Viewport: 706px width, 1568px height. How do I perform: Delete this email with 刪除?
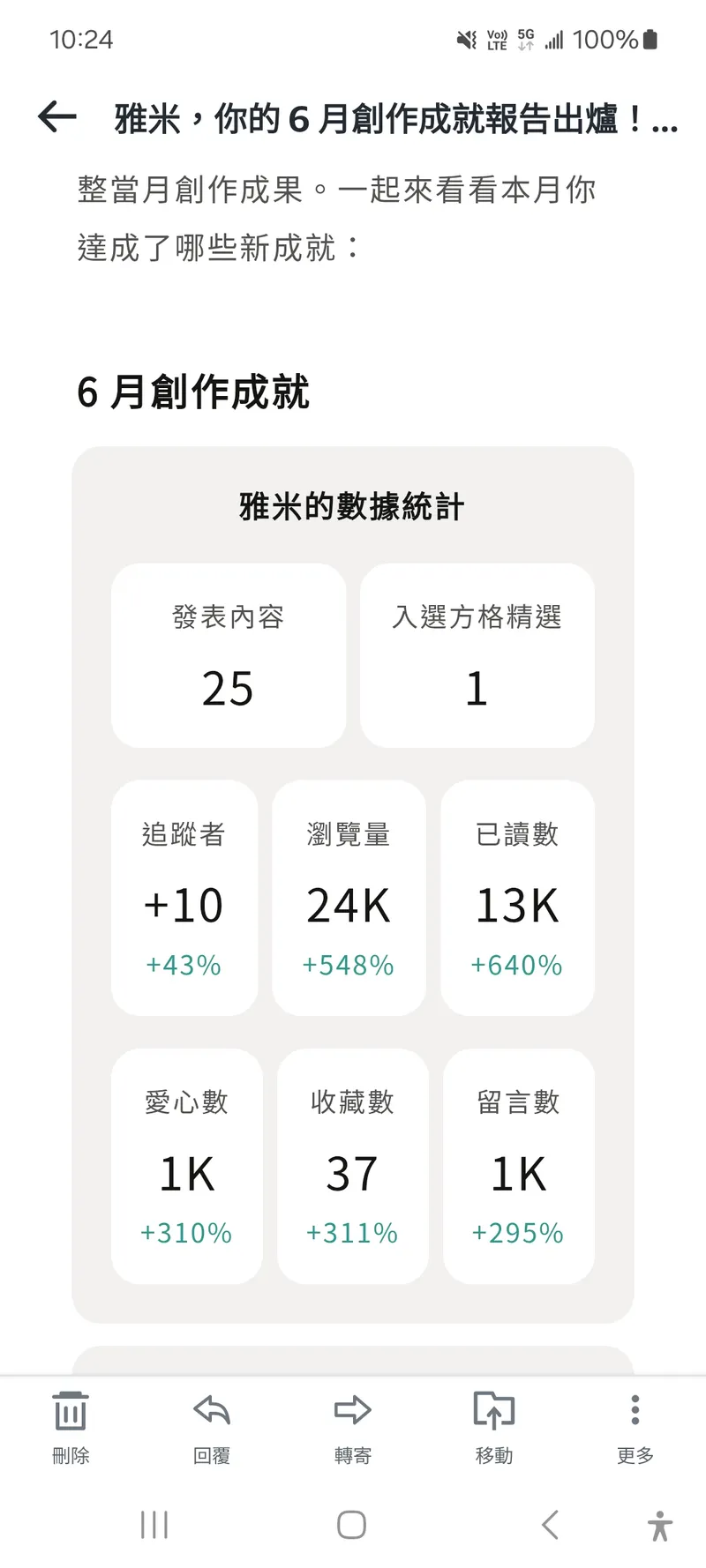71,1427
